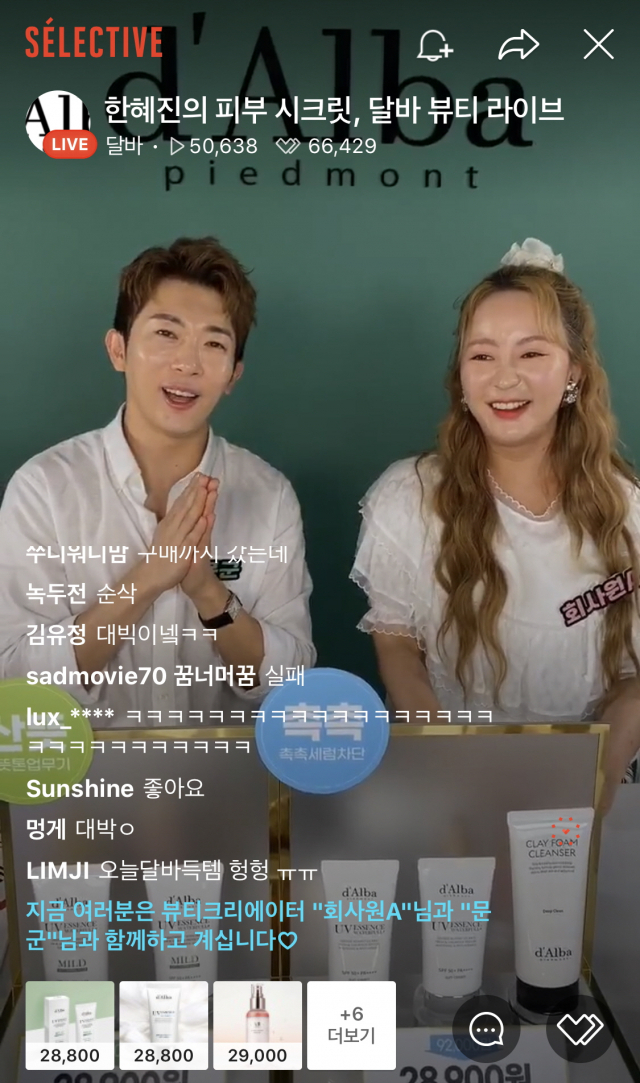This screenshot has width=640, height=1083.
Task: Show 6 more products with 더보기
Action: click(351, 1024)
